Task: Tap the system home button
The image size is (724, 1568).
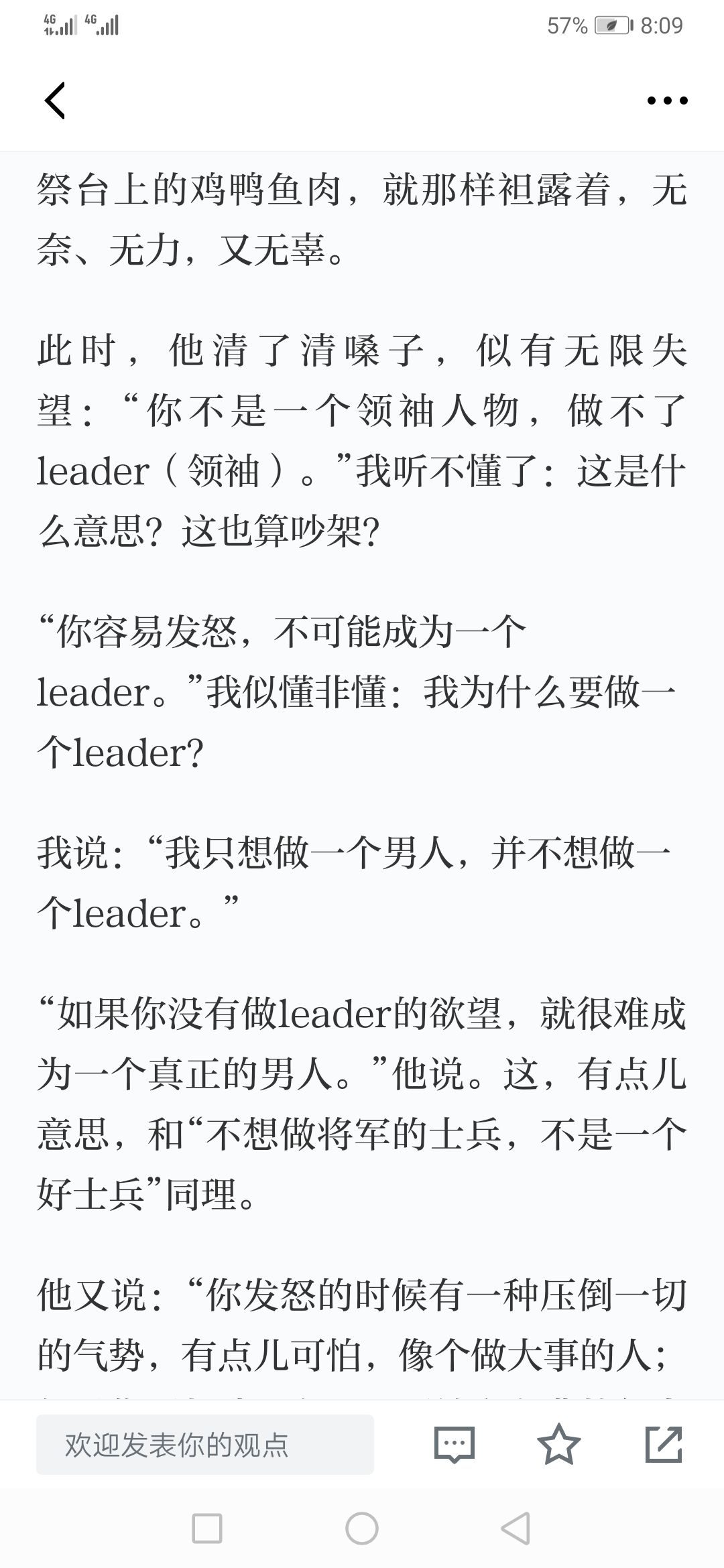Action: [362, 1529]
